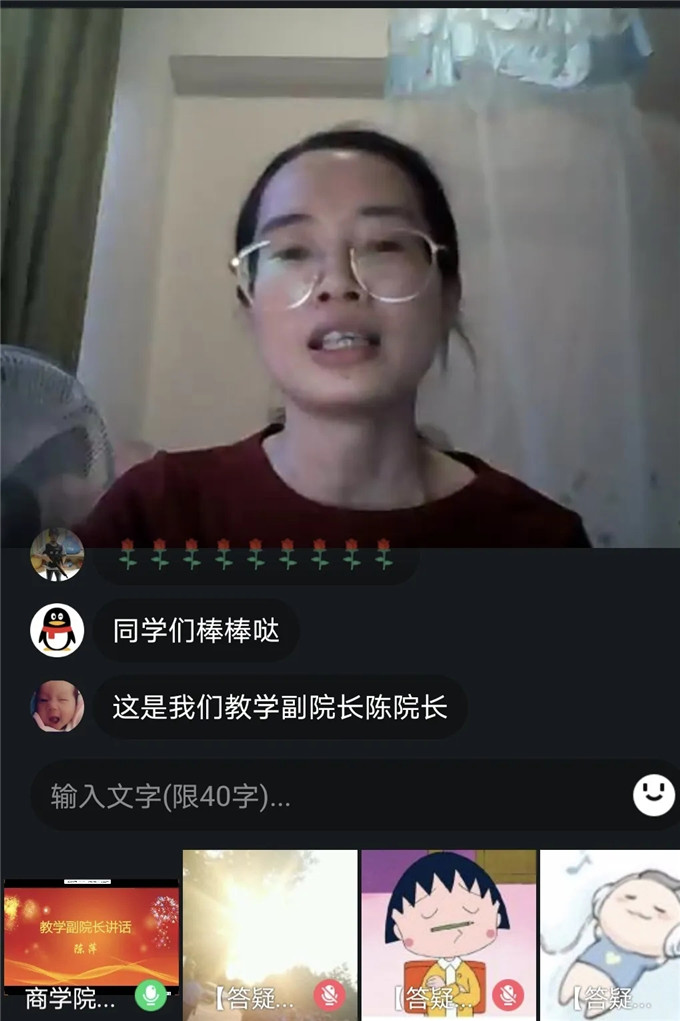The height and width of the screenshot is (1021, 680).
Task: Tap the baby avatar beside 陈院长 message
Action: tap(57, 707)
